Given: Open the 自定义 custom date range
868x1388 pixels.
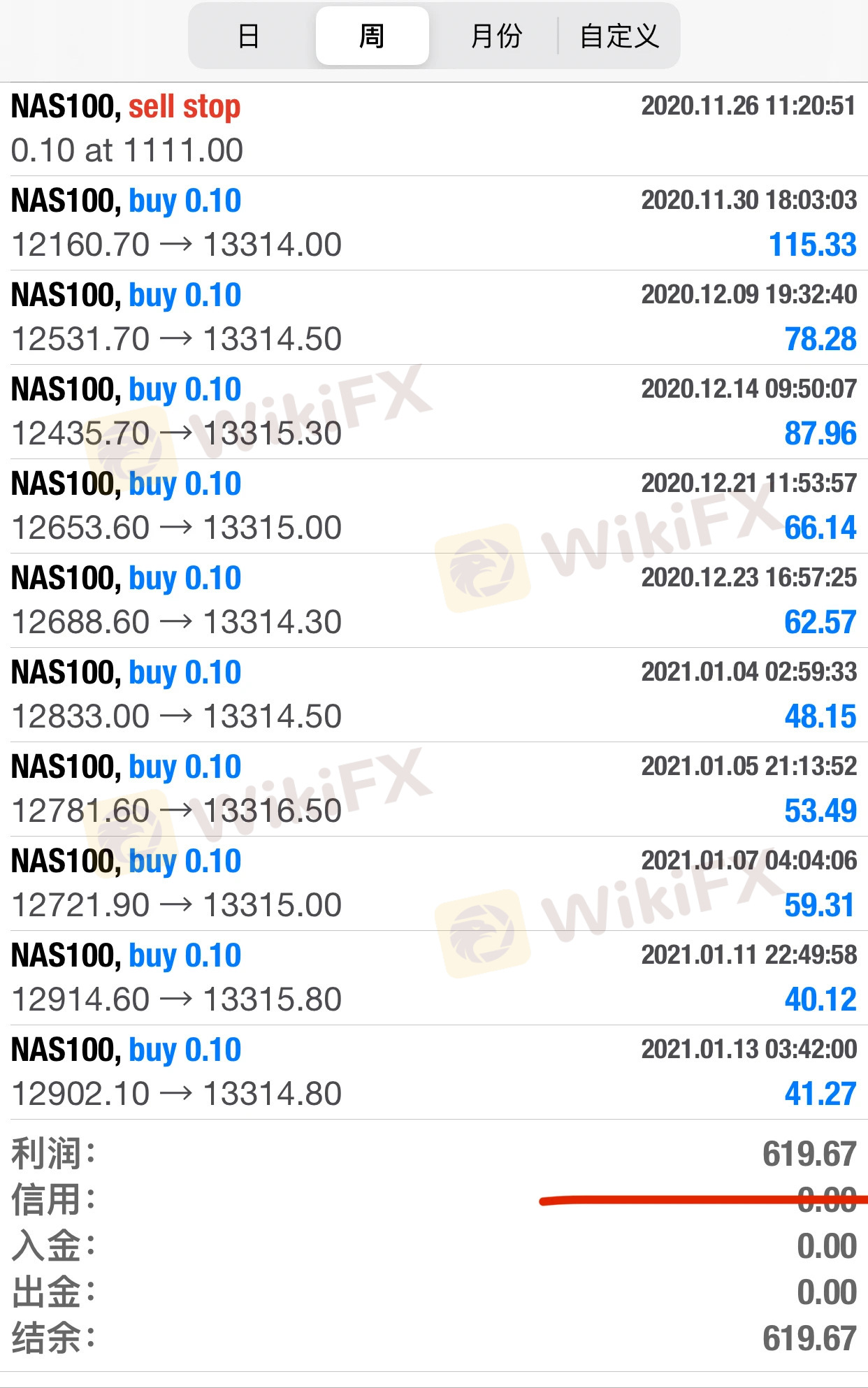Looking at the screenshot, I should [619, 36].
